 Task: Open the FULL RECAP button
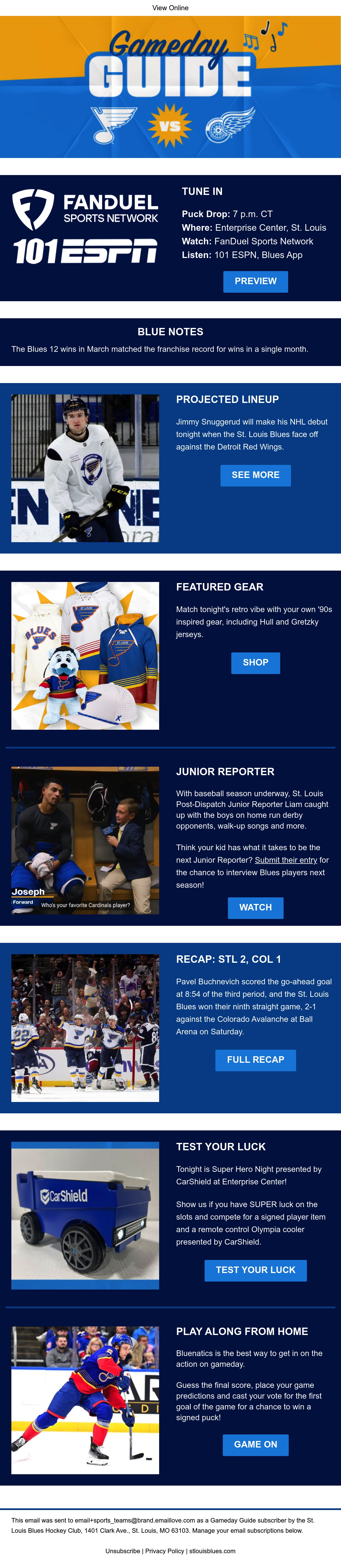pos(256,1059)
